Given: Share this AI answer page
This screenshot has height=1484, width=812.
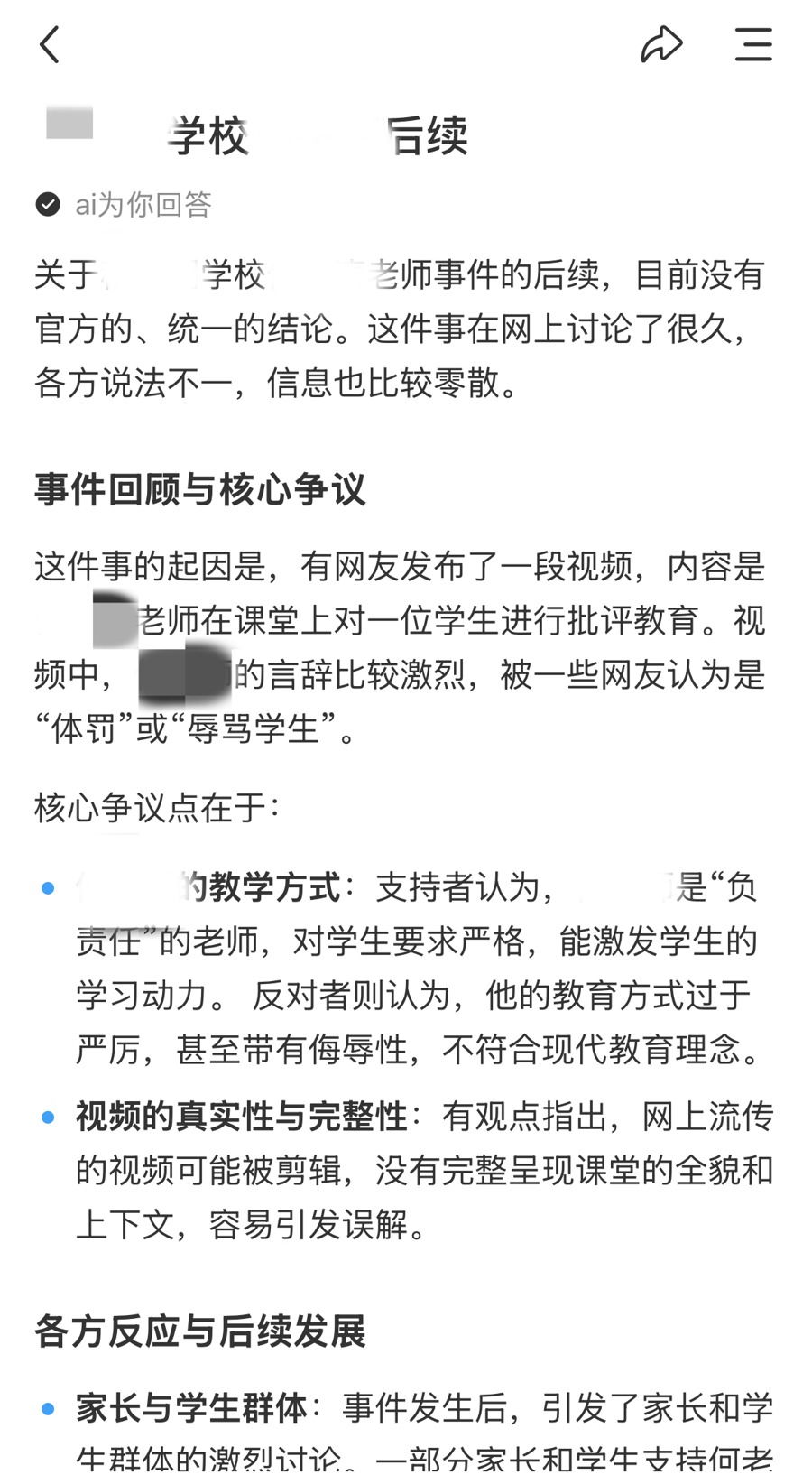Looking at the screenshot, I should click(661, 44).
